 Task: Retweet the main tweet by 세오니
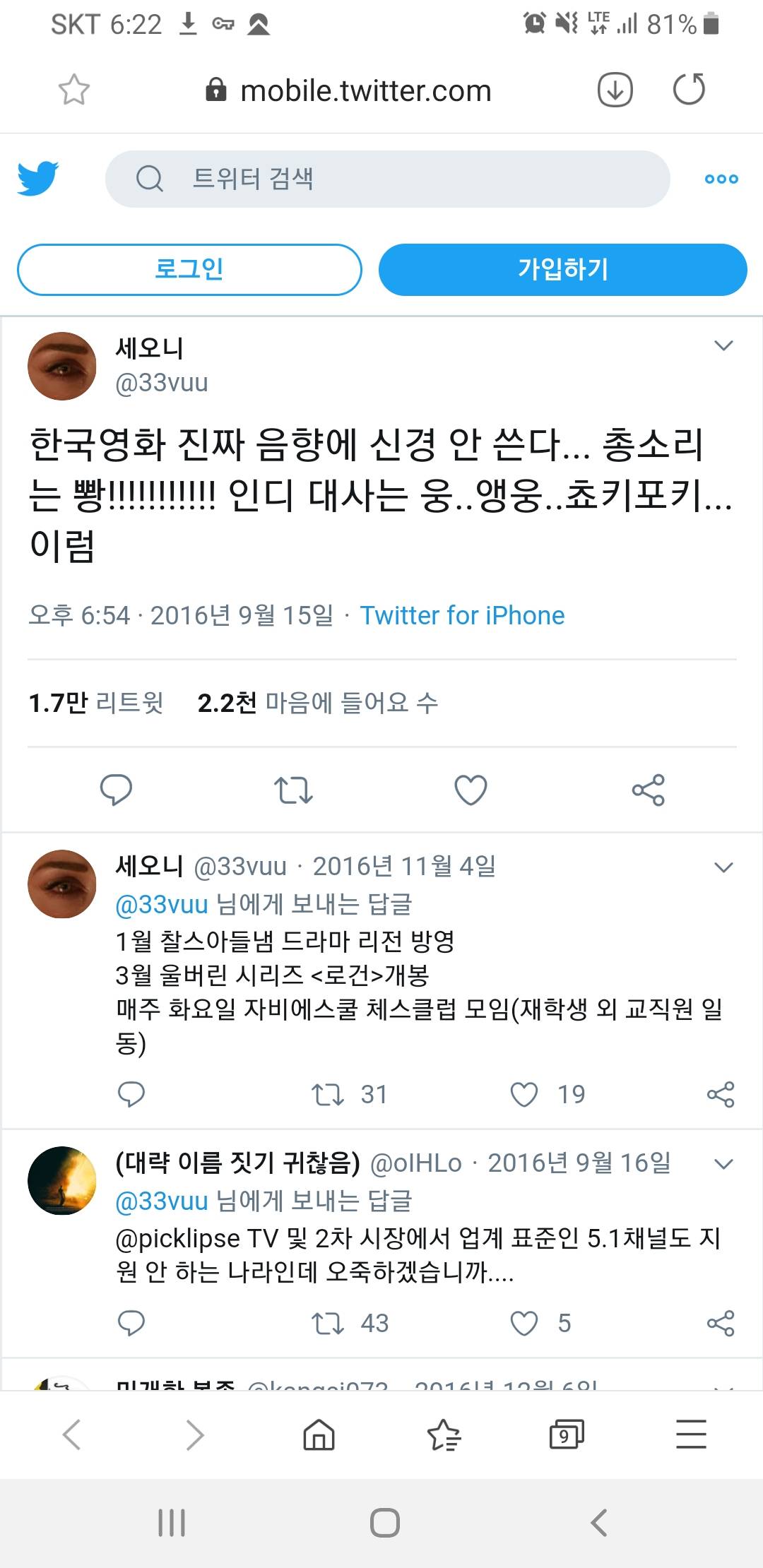[x=293, y=790]
